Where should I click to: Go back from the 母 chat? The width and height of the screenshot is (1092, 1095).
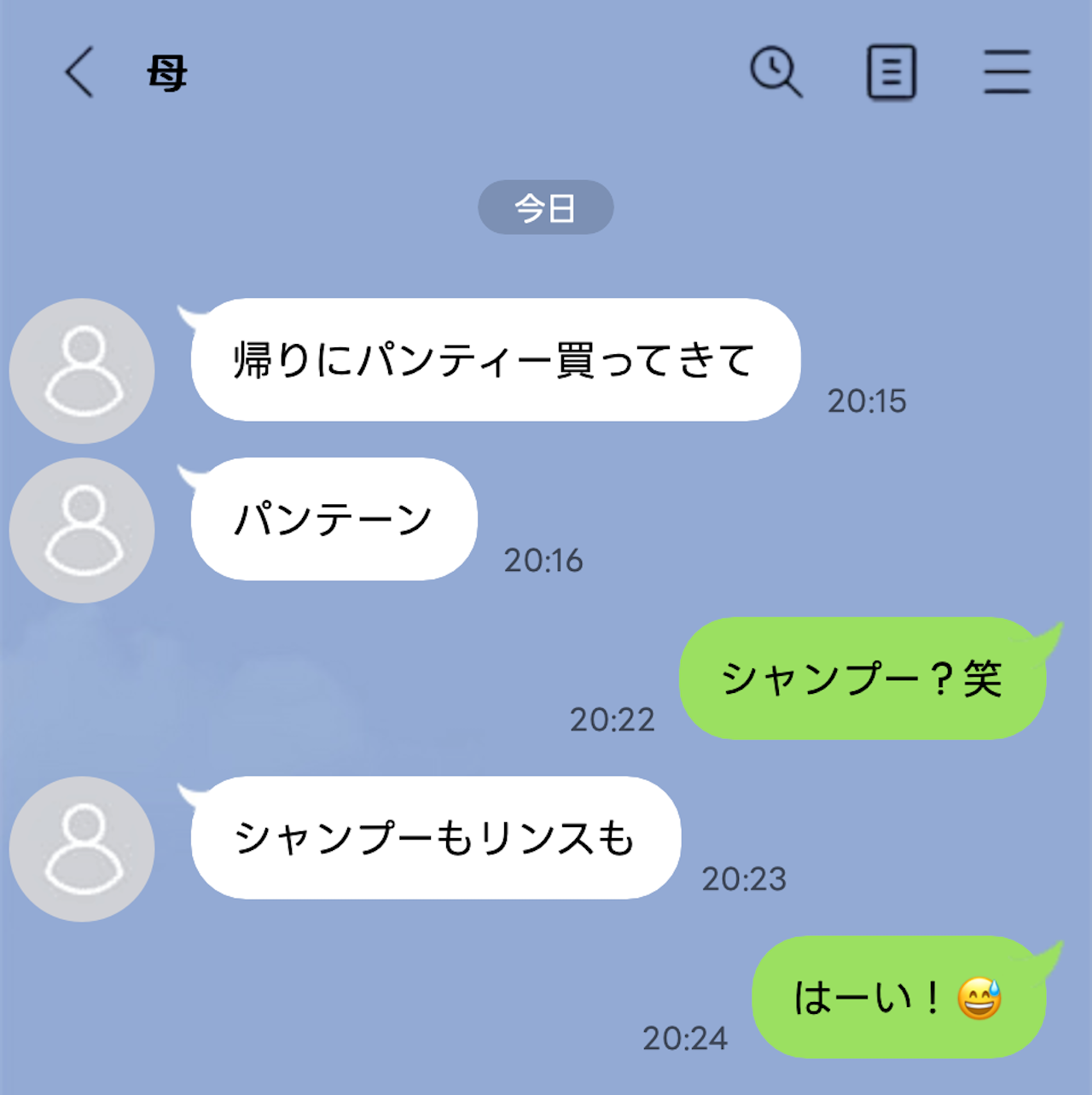coord(79,72)
